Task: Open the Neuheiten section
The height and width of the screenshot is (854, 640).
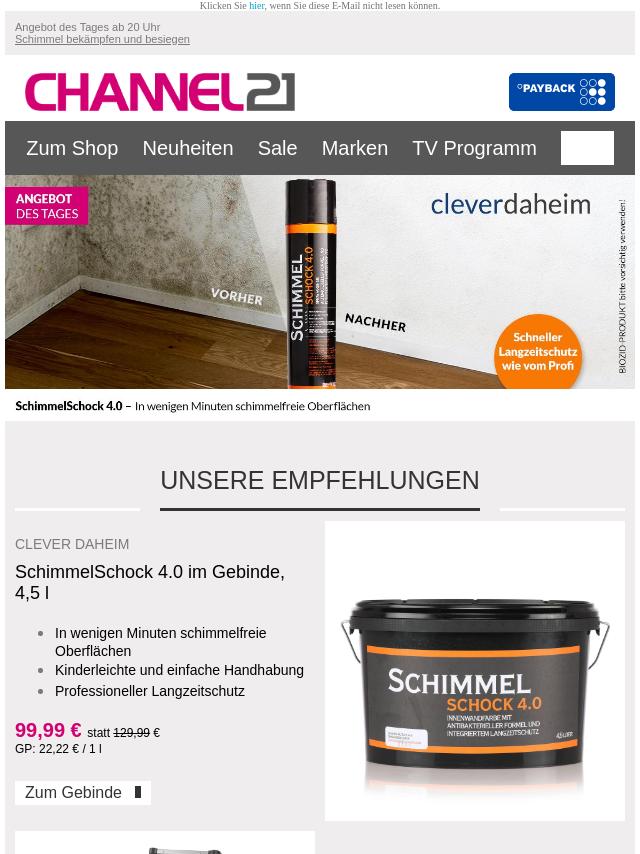Action: pyautogui.click(x=187, y=148)
